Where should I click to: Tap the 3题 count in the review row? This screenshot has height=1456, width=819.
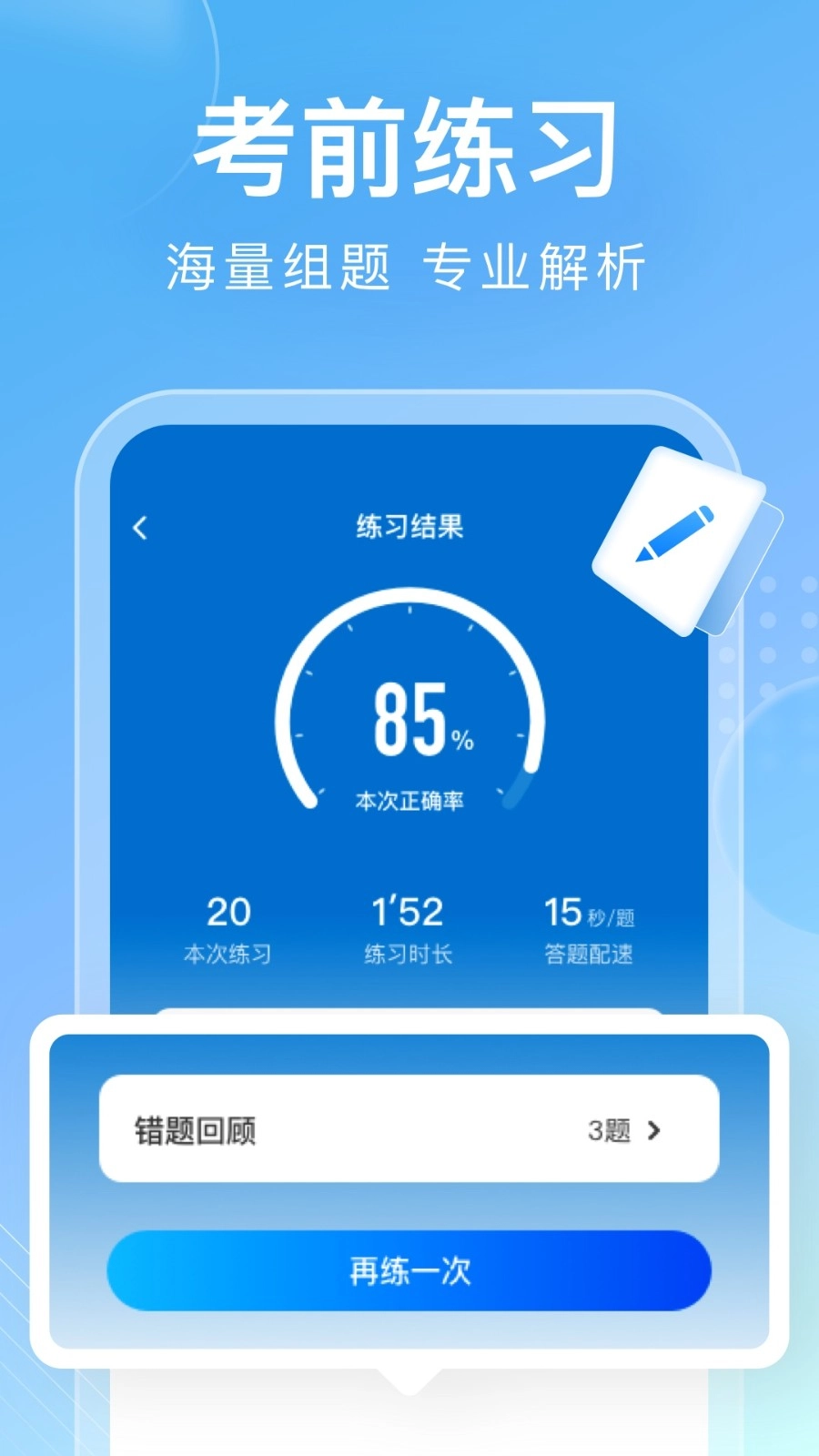609,1131
